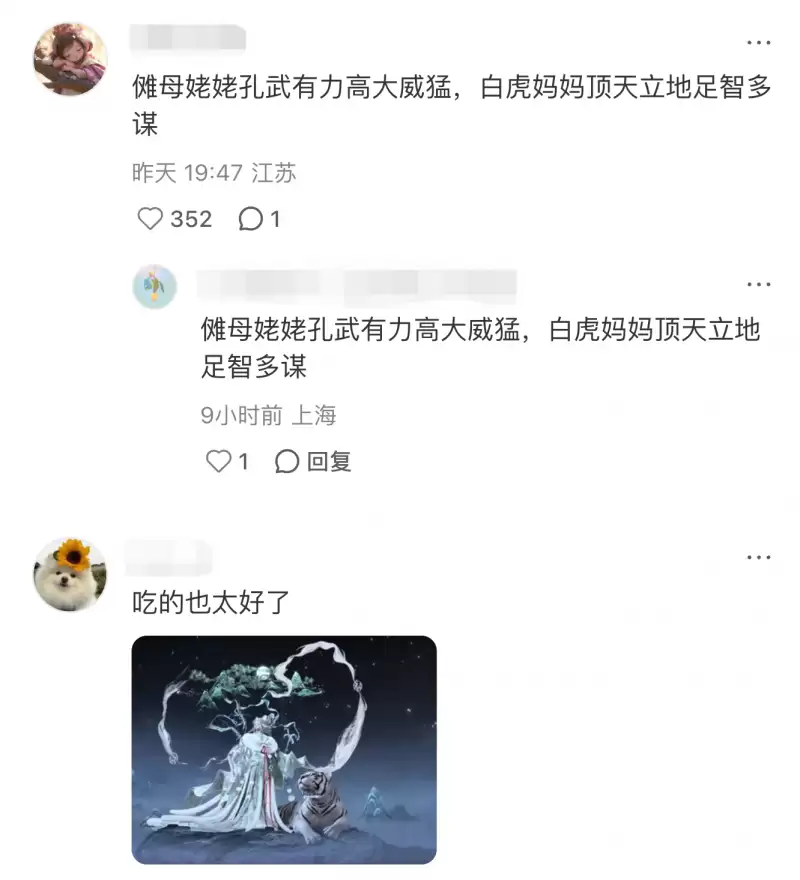Viewport: 800px width, 880px height.
Task: Like the comment posted from 江苏
Action: coord(150,219)
